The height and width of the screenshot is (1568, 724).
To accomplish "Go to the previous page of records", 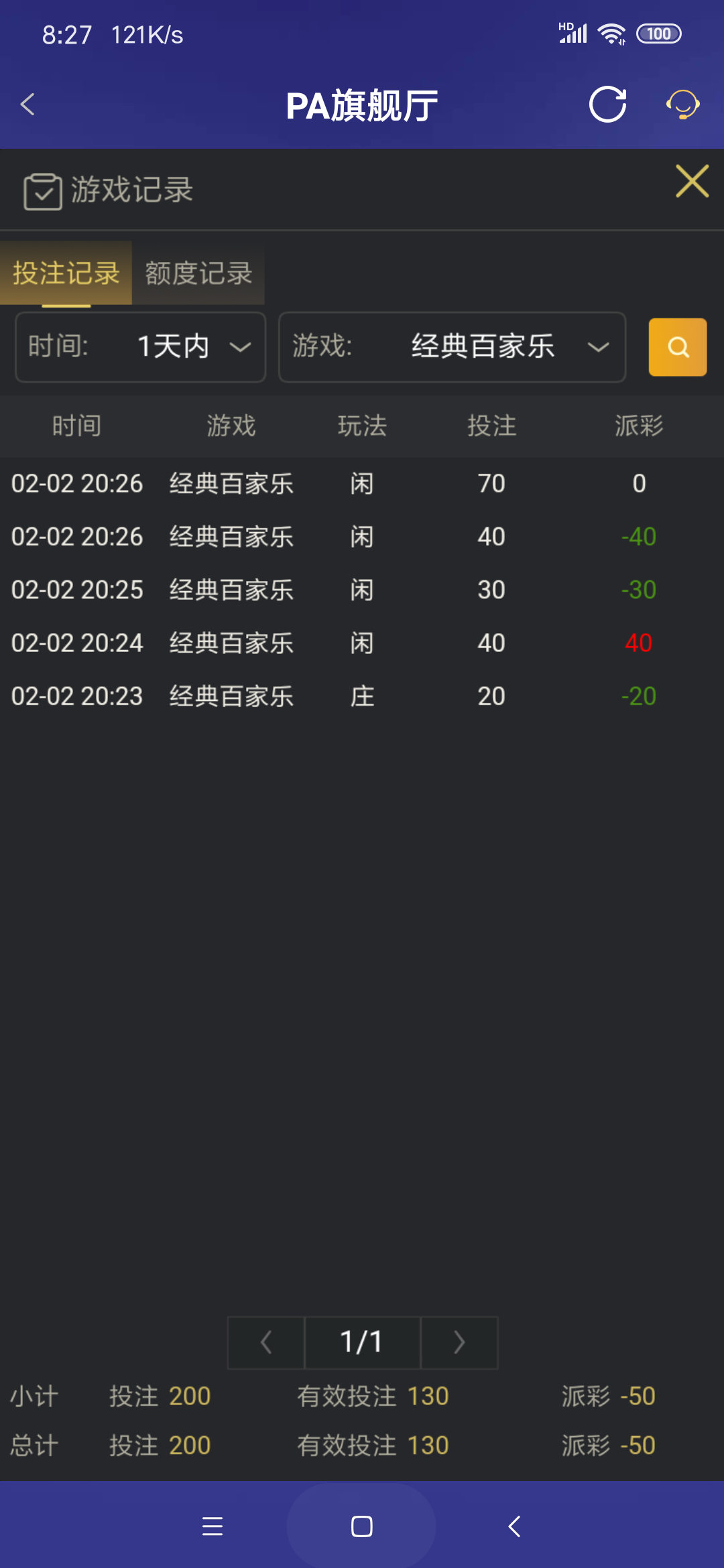I will tap(265, 1342).
